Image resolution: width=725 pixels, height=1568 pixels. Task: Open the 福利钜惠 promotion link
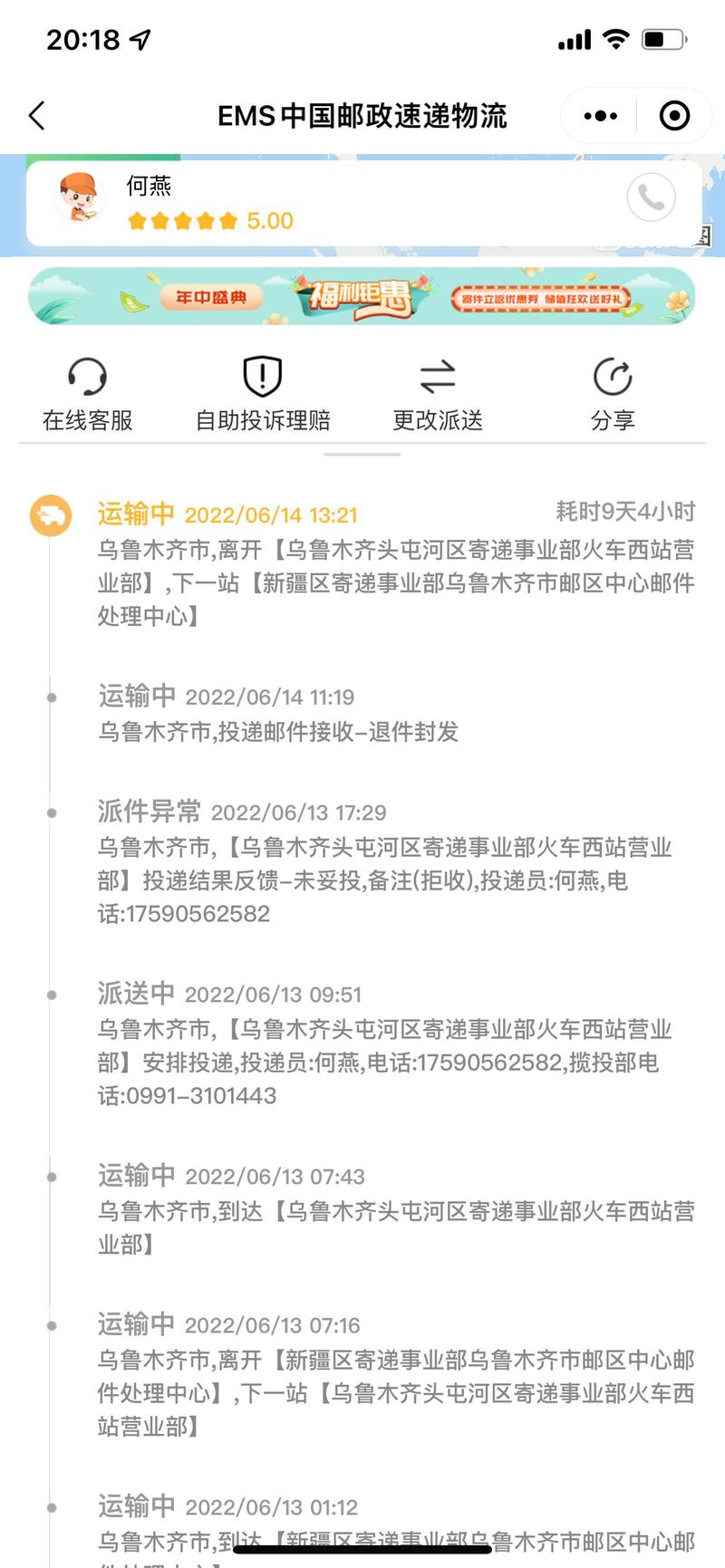coord(362,296)
